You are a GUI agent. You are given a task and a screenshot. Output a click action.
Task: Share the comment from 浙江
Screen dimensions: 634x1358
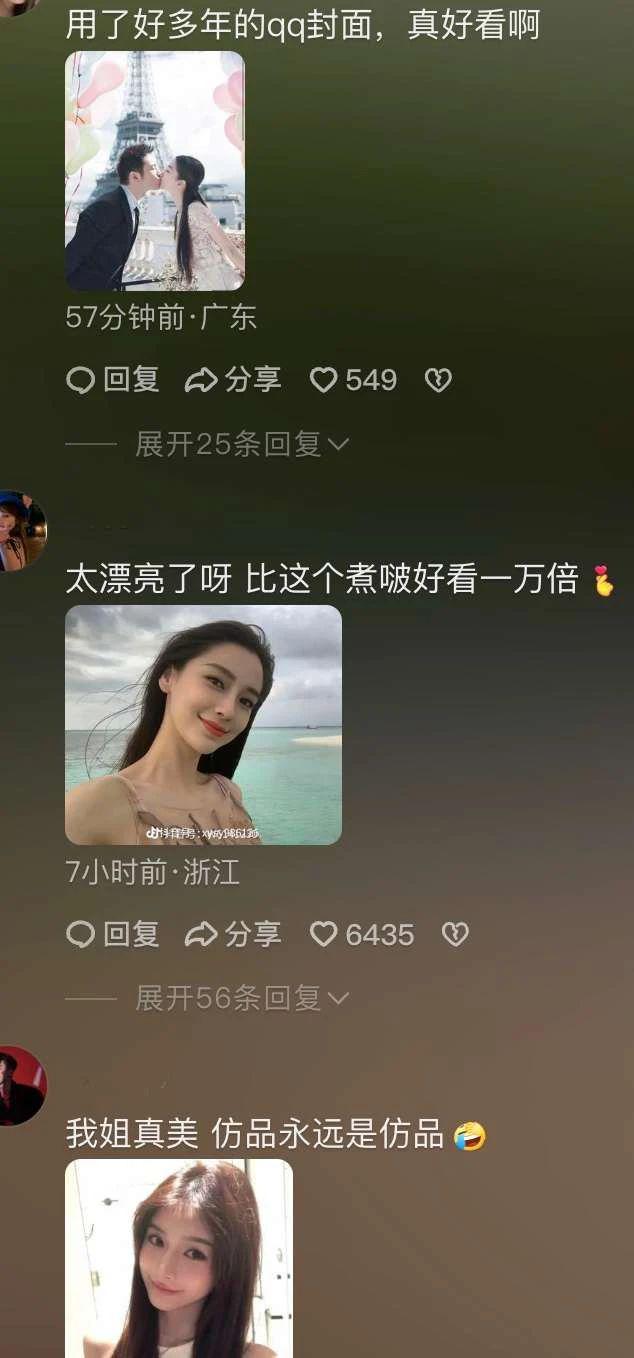(234, 935)
